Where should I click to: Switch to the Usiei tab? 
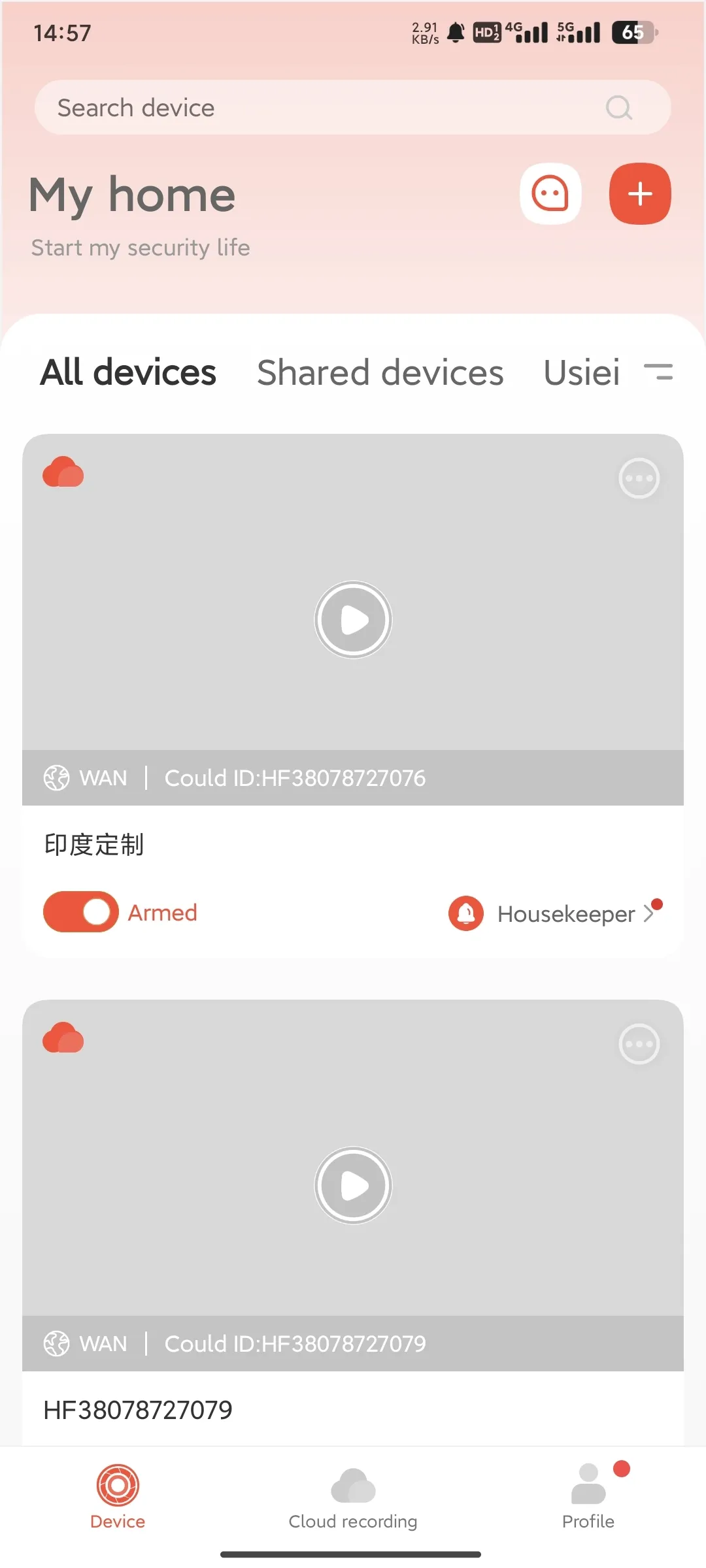click(x=581, y=373)
